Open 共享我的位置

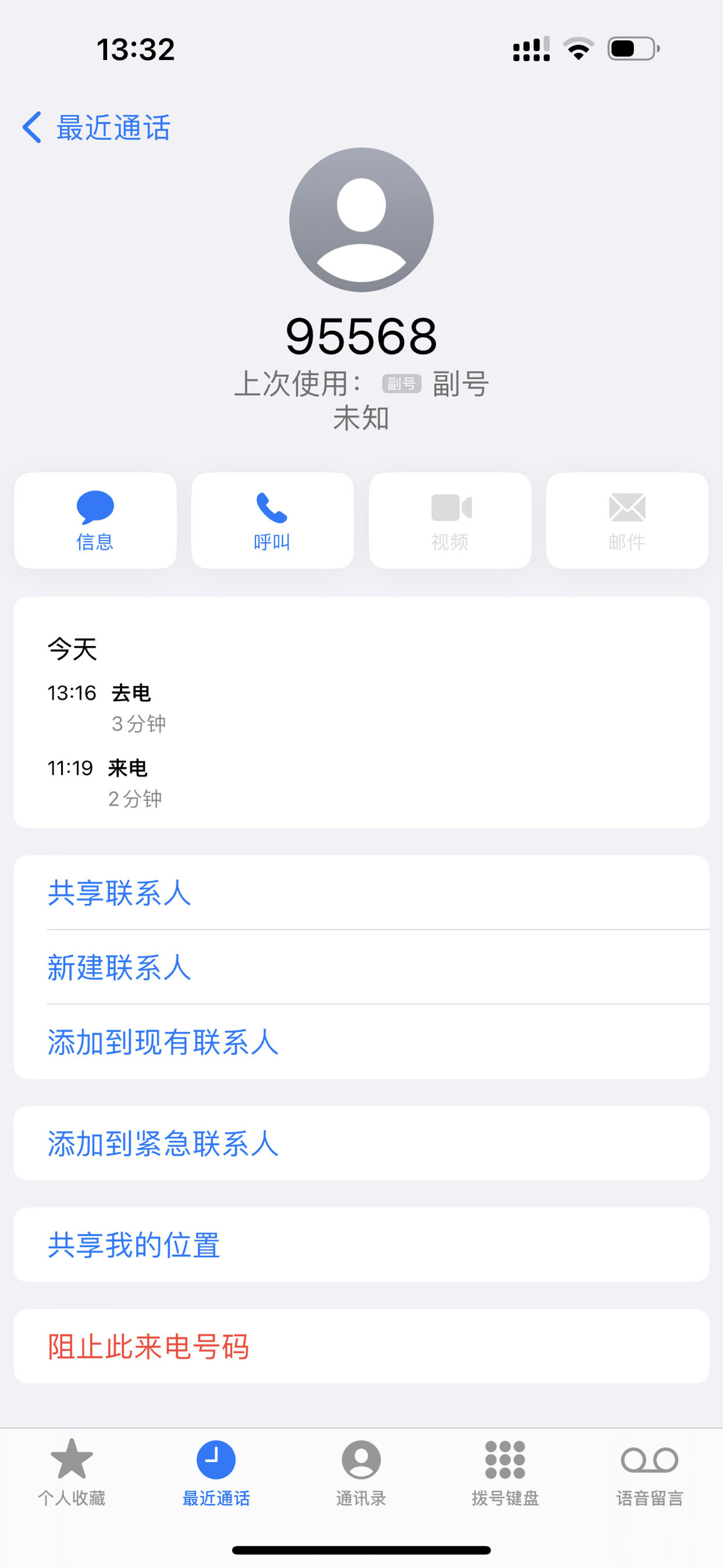coord(361,1245)
